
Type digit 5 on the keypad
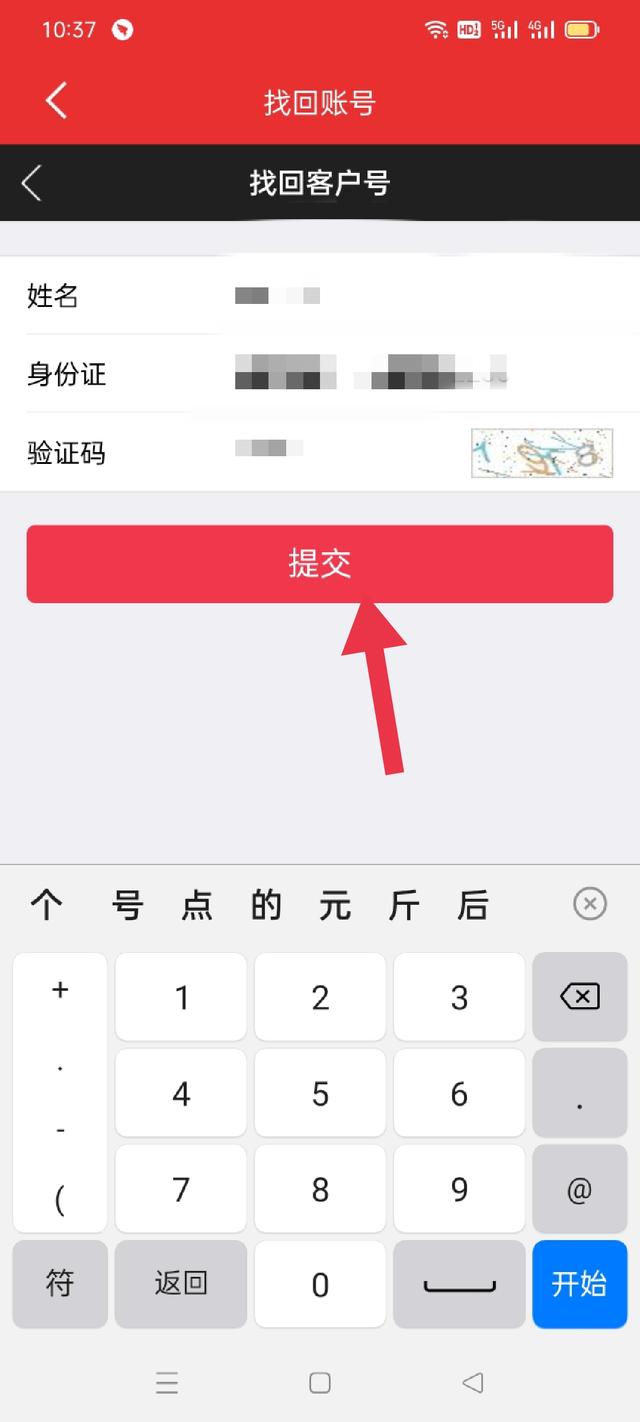point(320,1093)
